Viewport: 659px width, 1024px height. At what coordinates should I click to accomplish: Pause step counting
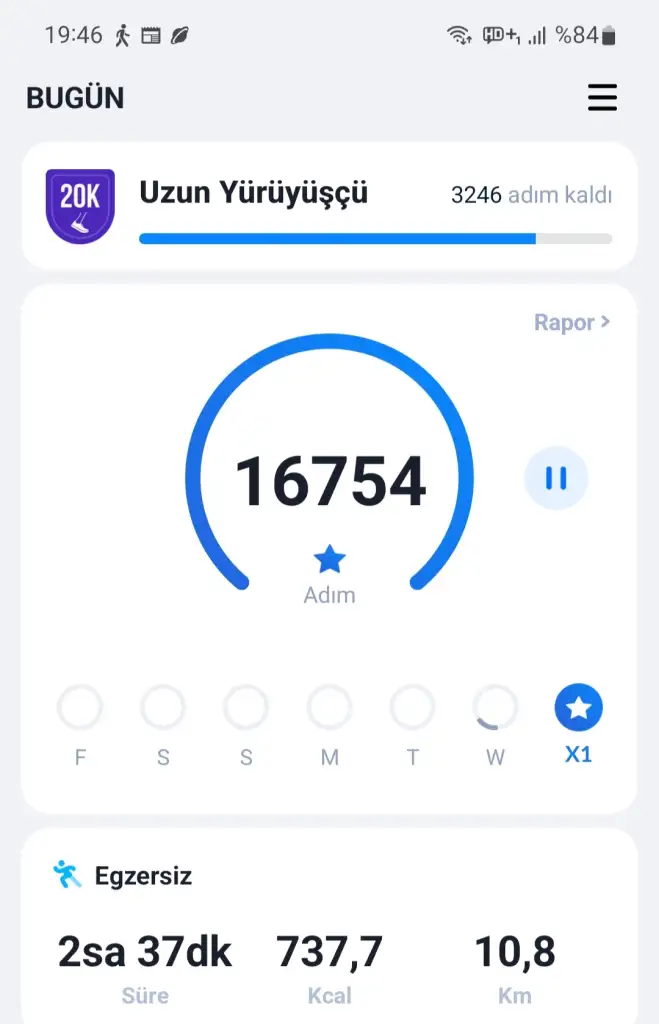click(x=556, y=479)
